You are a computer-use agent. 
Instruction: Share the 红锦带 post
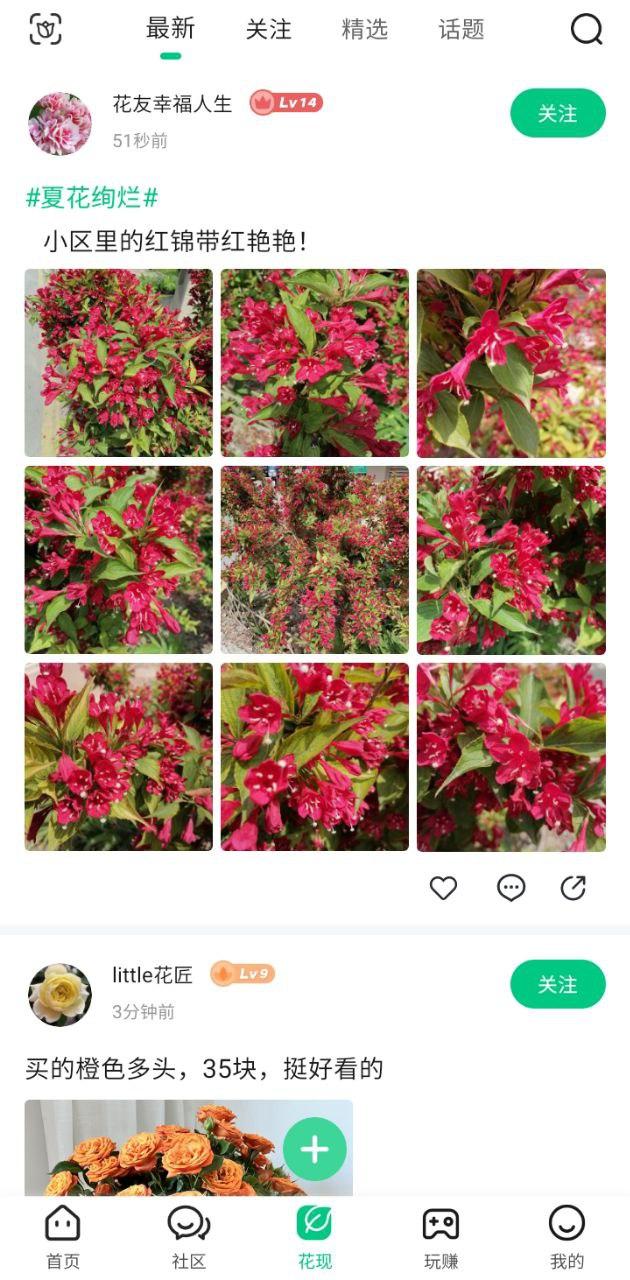(573, 888)
